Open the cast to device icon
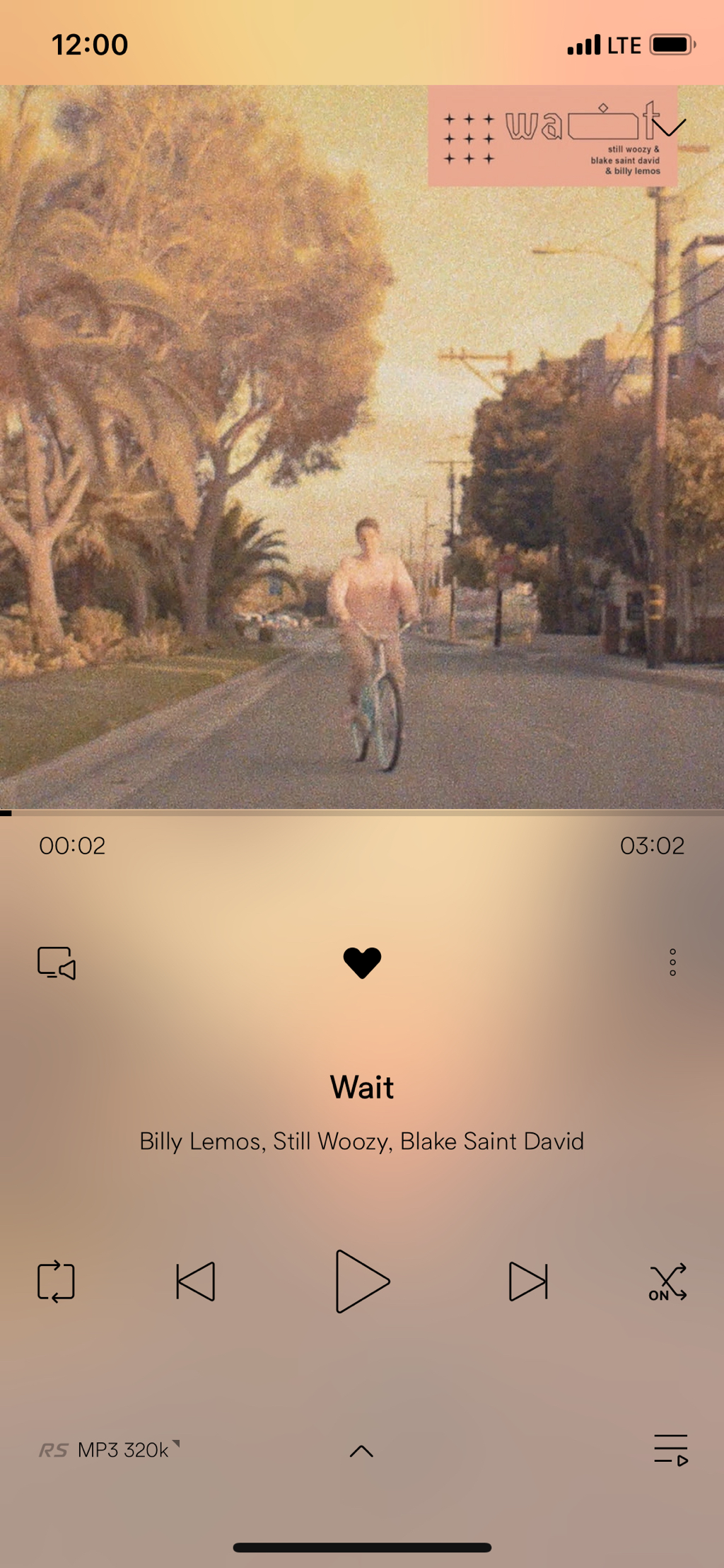Screen dimensions: 724x1568 [x=57, y=963]
